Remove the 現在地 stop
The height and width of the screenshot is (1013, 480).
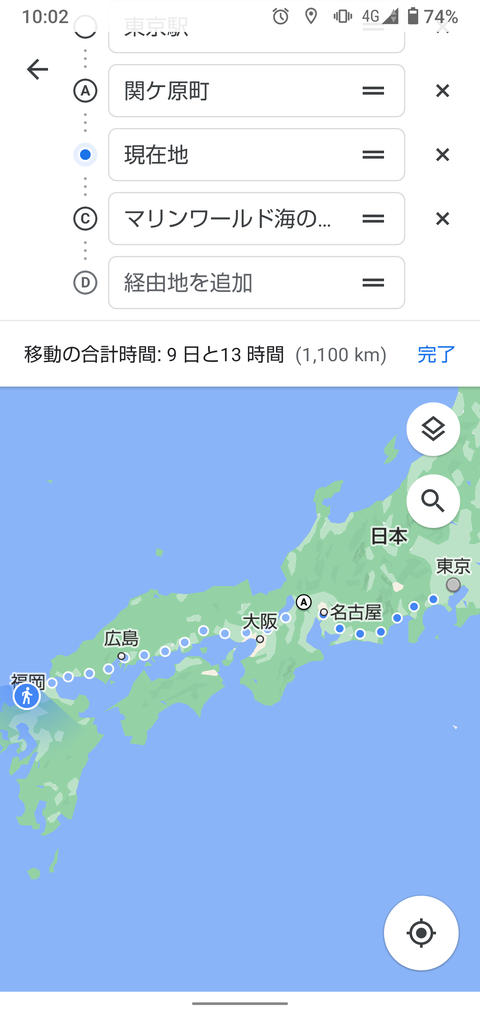(x=442, y=155)
